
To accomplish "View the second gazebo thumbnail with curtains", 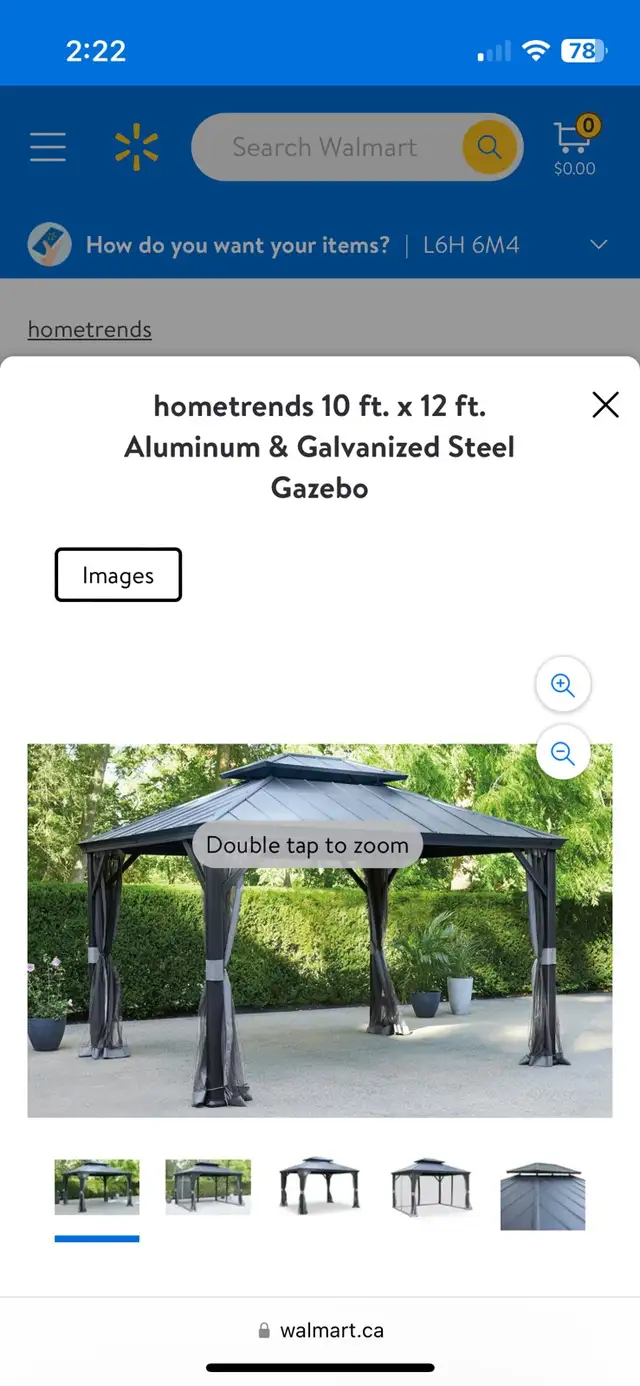I will (208, 1186).
